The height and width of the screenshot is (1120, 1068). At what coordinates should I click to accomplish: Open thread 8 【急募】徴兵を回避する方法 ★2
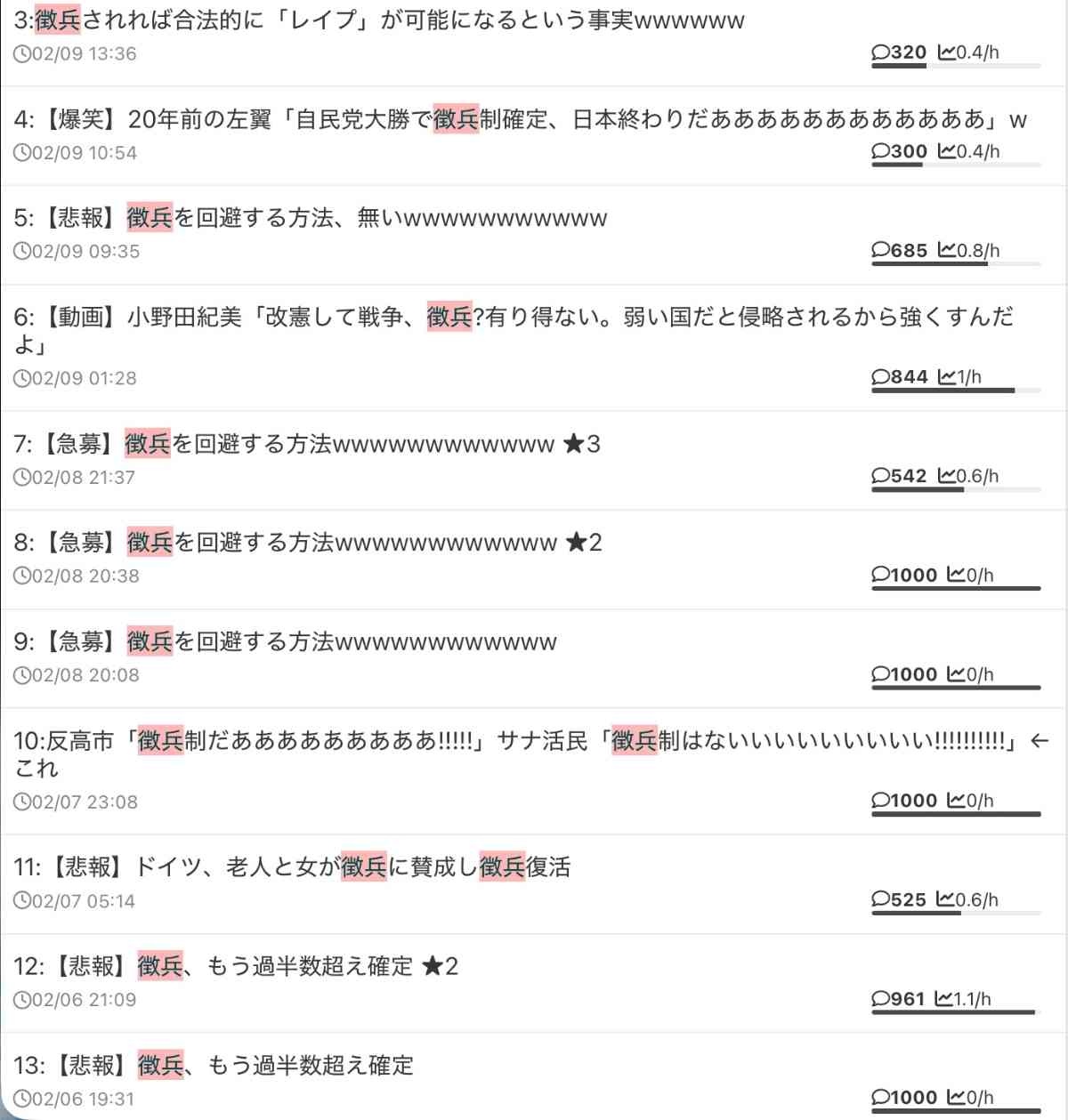tap(308, 543)
